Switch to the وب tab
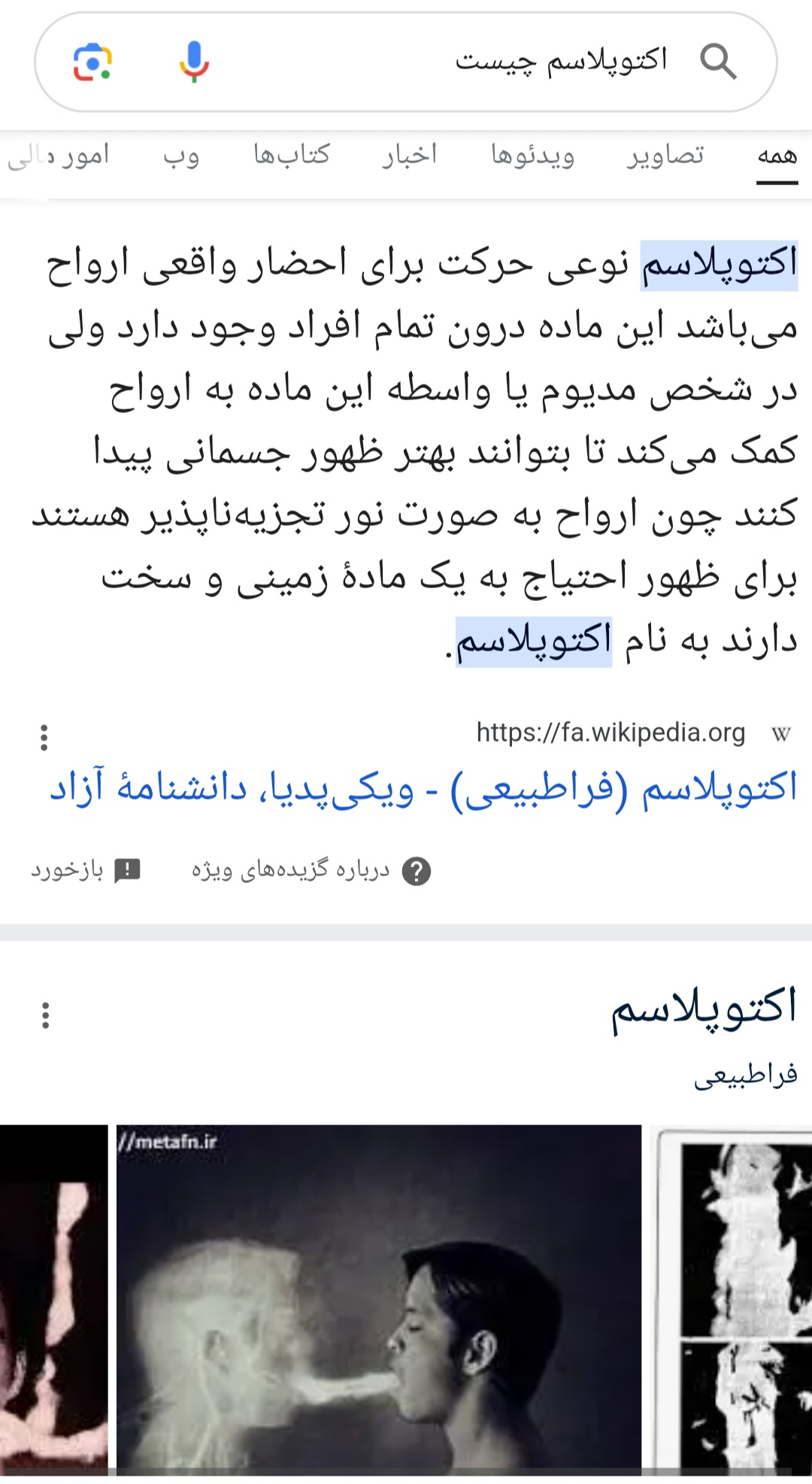Image resolution: width=812 pixels, height=1484 pixels. click(x=181, y=156)
